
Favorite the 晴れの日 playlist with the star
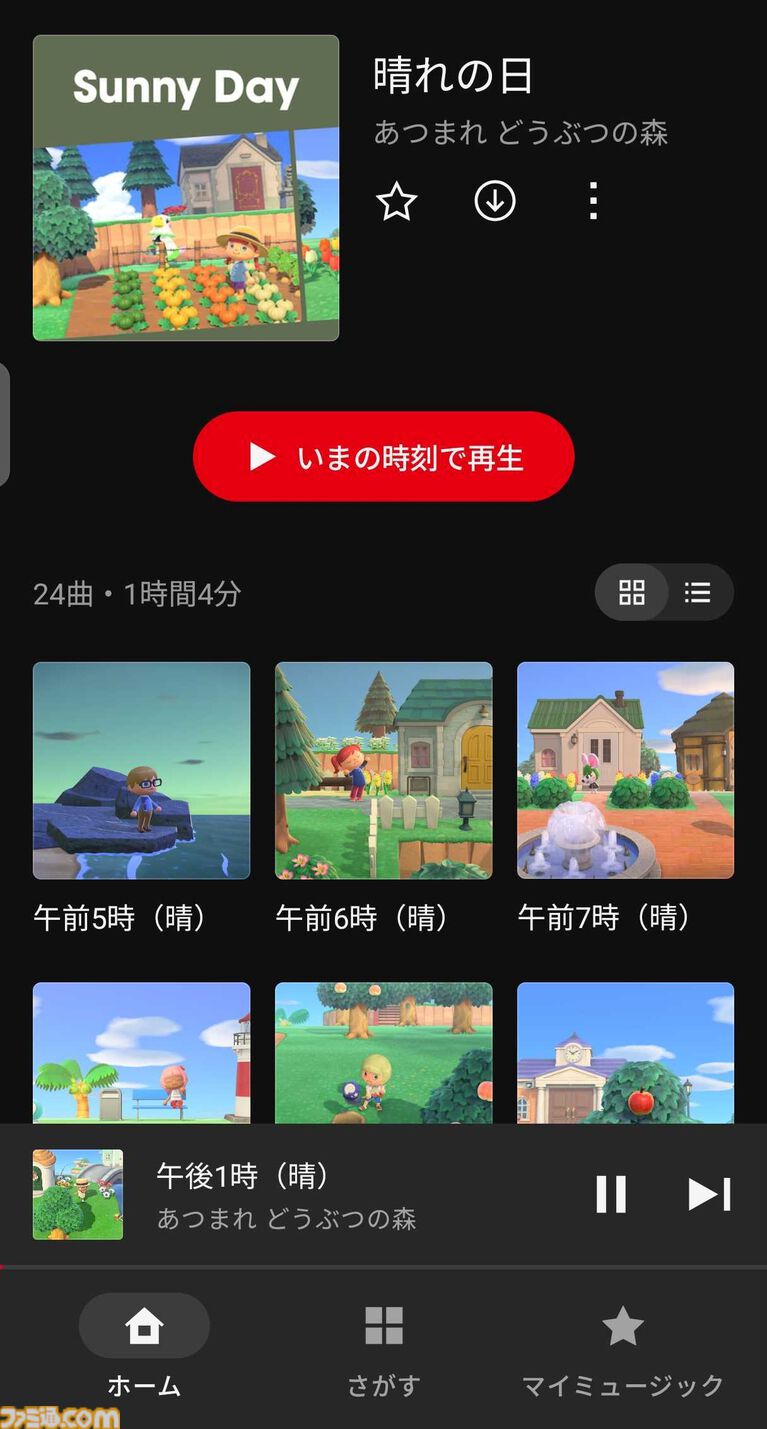396,202
